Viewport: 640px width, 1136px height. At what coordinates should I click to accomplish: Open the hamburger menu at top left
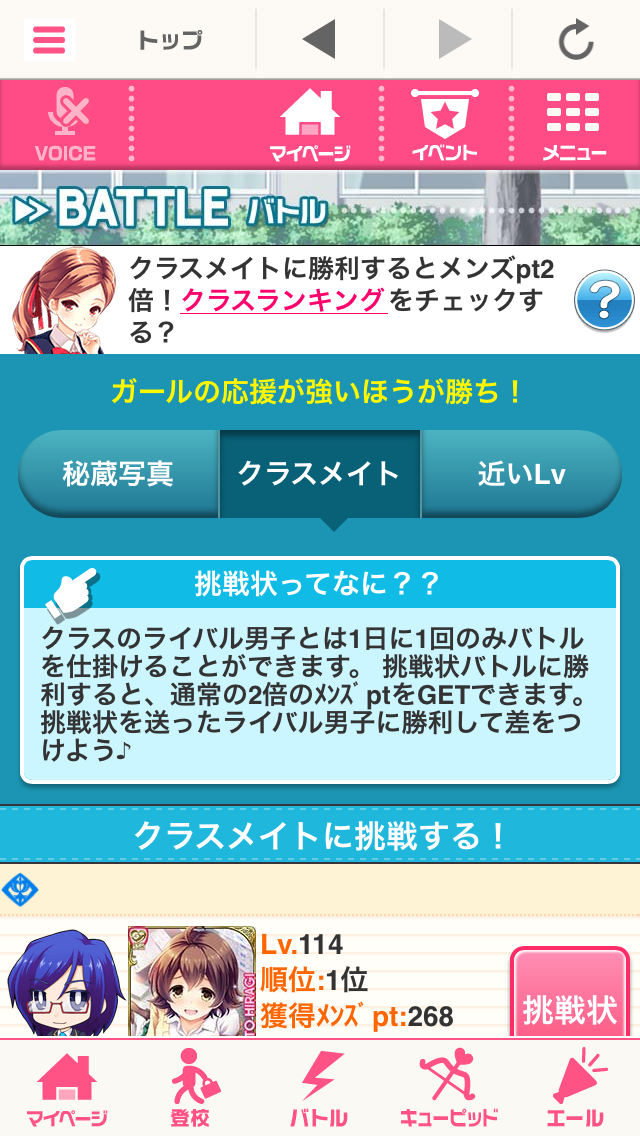pos(48,40)
